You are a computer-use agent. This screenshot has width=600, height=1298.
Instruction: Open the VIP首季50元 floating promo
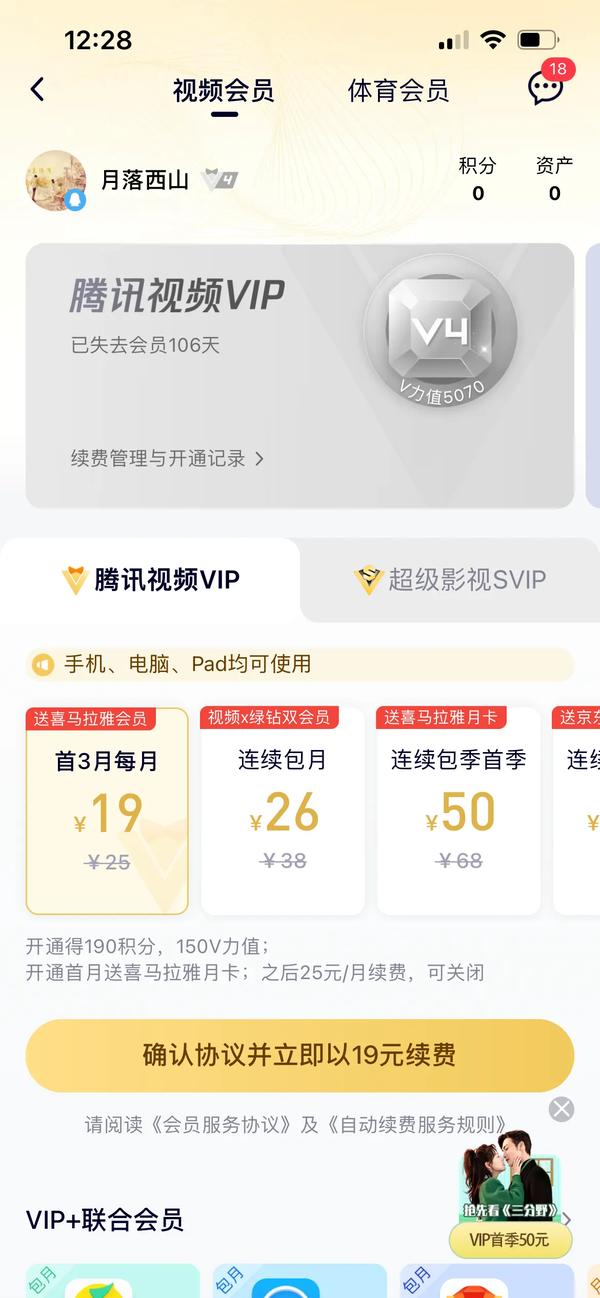[511, 1240]
